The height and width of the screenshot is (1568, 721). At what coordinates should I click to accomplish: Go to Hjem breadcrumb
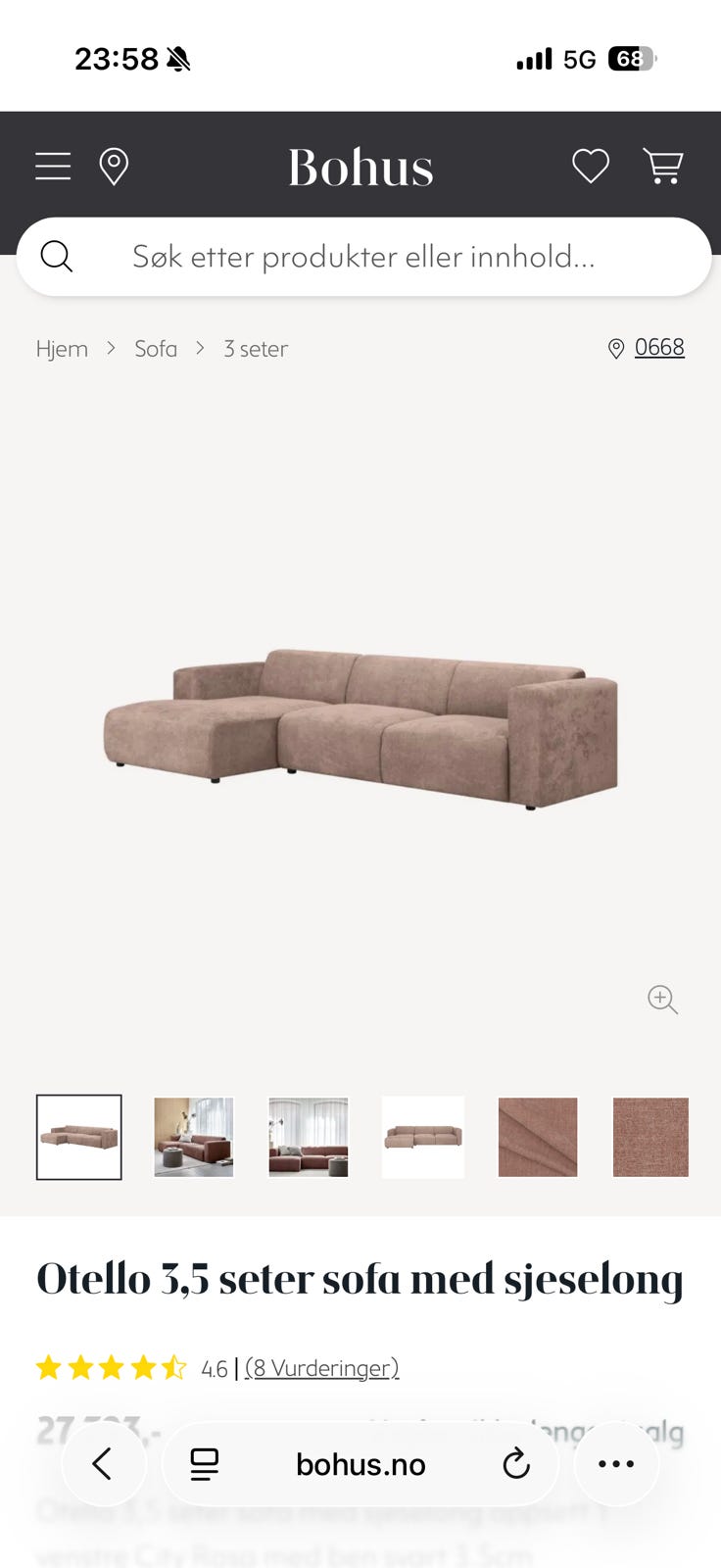coord(62,349)
